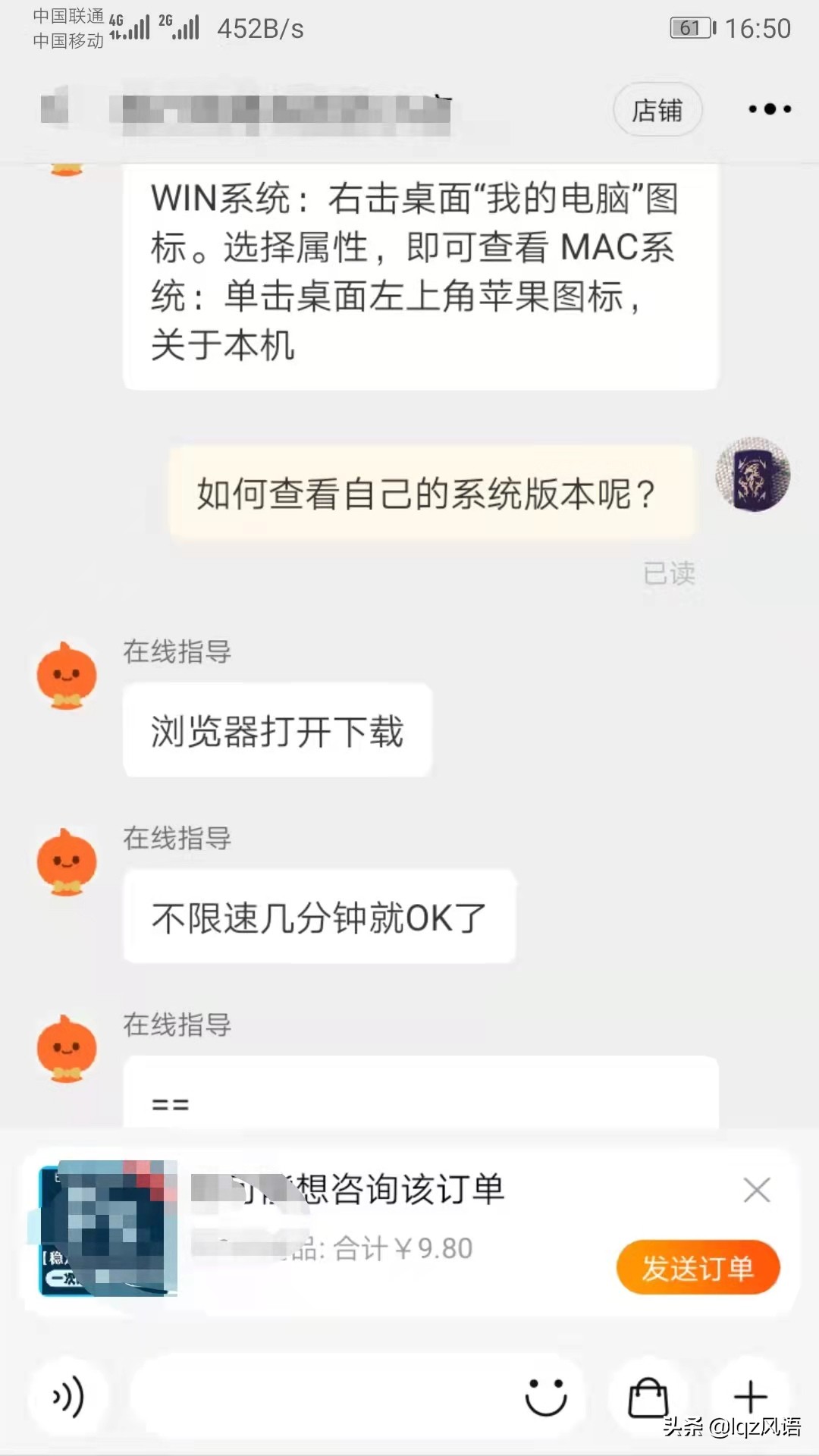This screenshot has height=1456, width=819.
Task: Tap the 在线指导 sender name label
Action: pos(177,651)
